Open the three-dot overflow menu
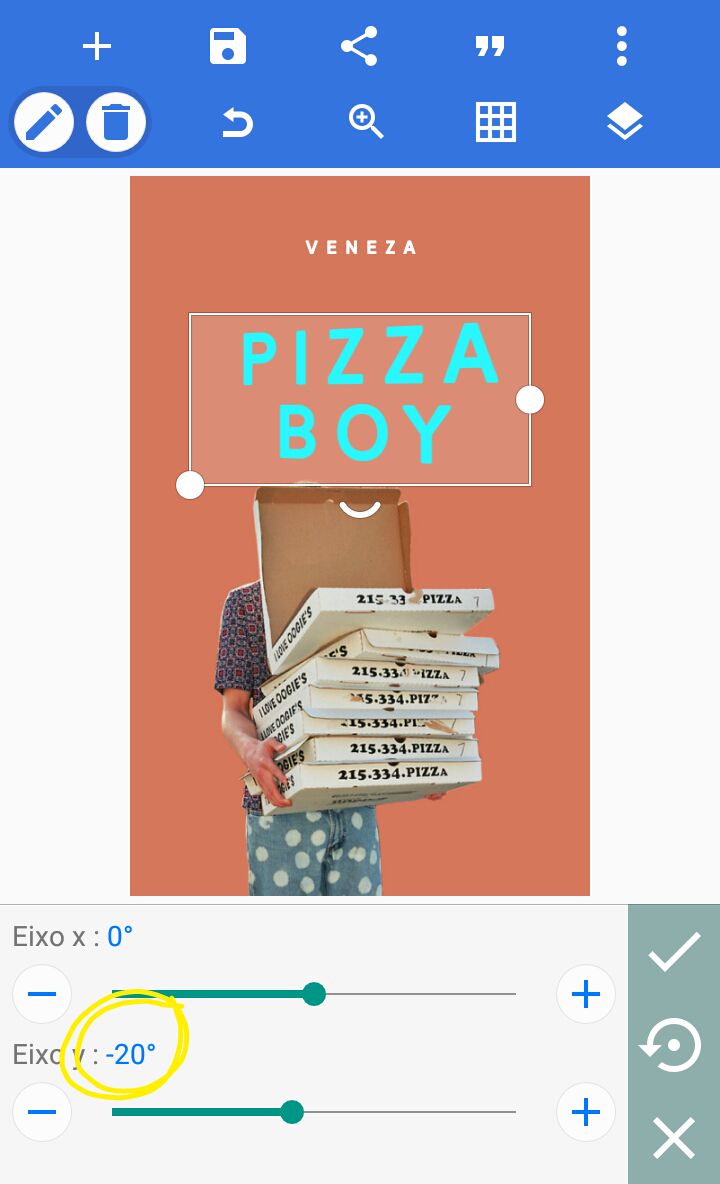 coord(621,47)
